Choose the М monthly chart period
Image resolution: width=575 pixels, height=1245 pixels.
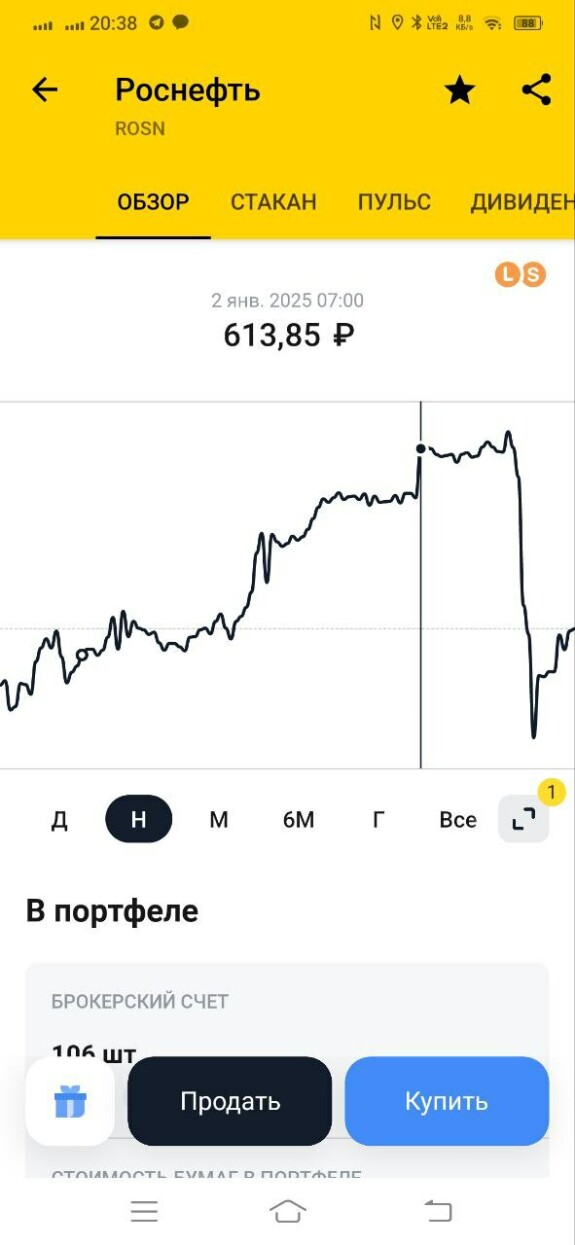tap(218, 820)
